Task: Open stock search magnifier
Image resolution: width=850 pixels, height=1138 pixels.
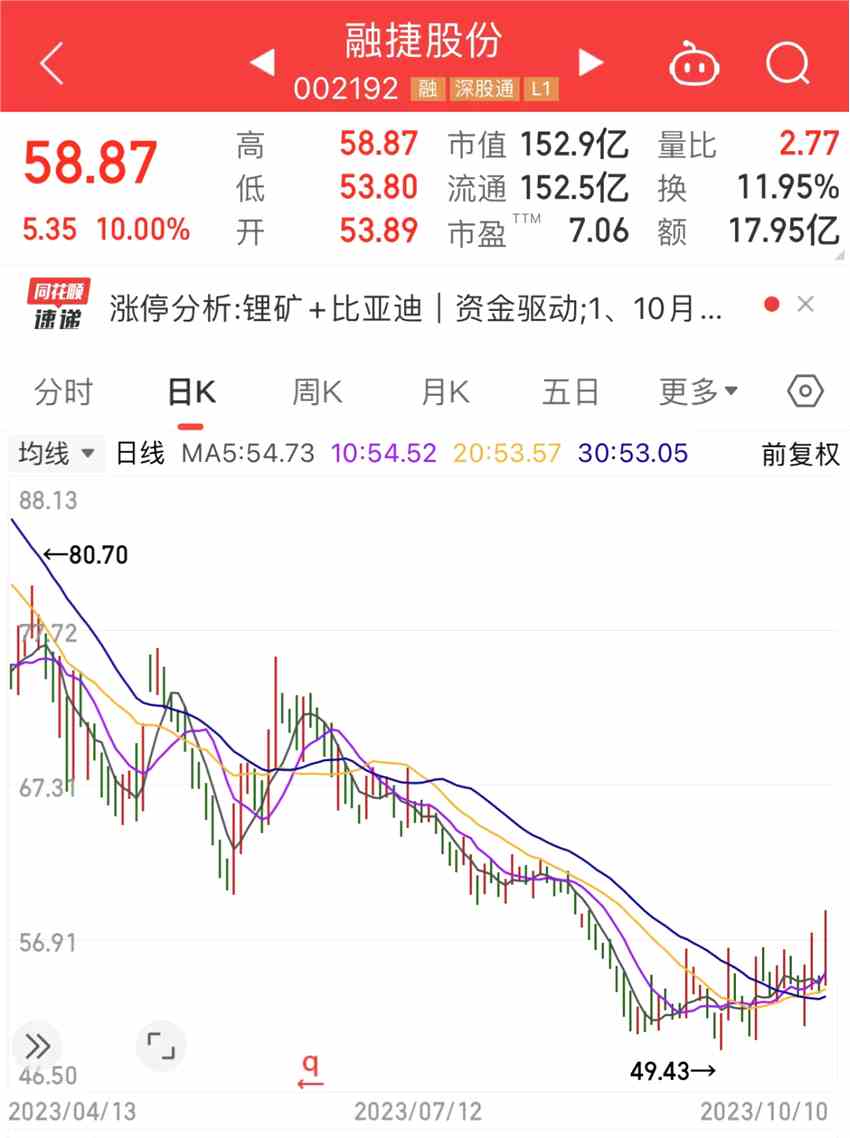Action: point(787,64)
